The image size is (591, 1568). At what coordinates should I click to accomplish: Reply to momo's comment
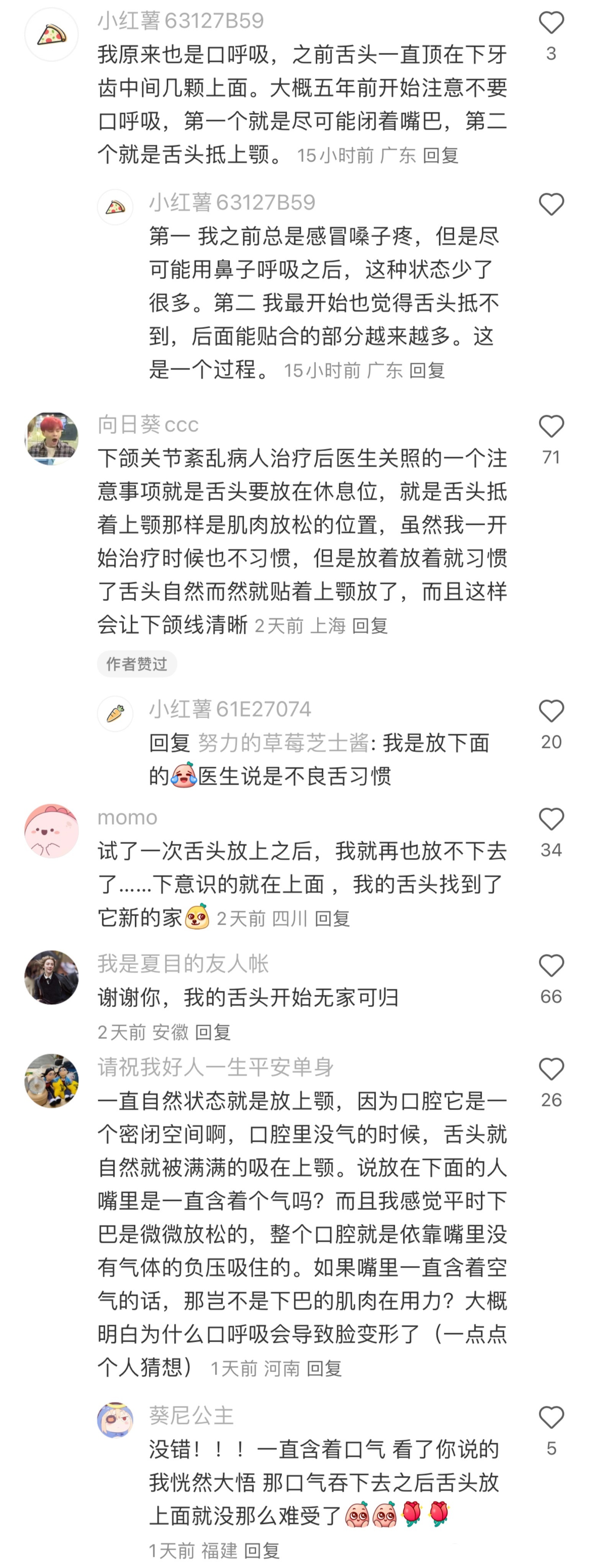332,918
